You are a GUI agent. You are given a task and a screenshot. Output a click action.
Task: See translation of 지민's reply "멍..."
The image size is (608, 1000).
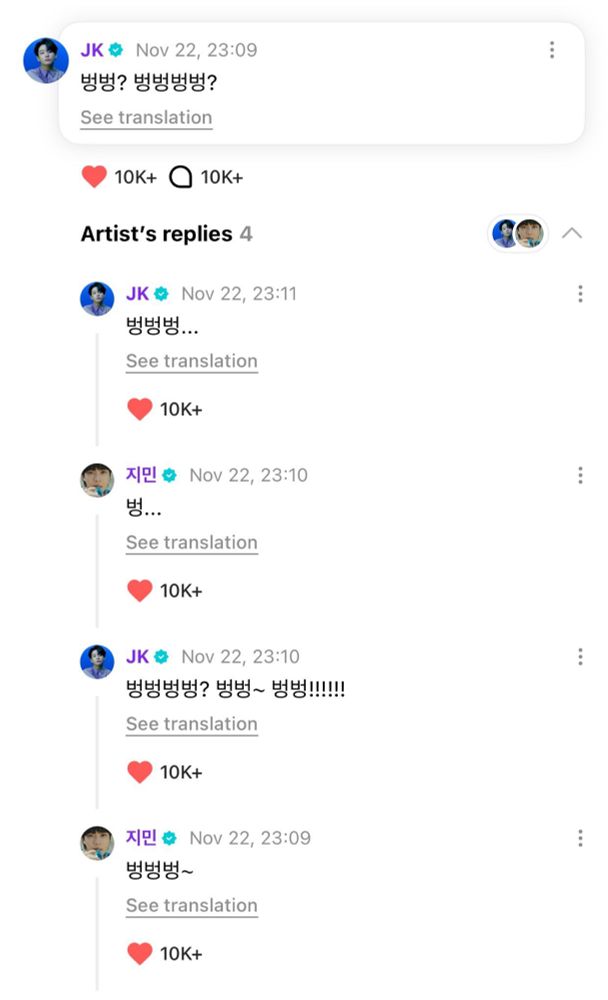(191, 542)
